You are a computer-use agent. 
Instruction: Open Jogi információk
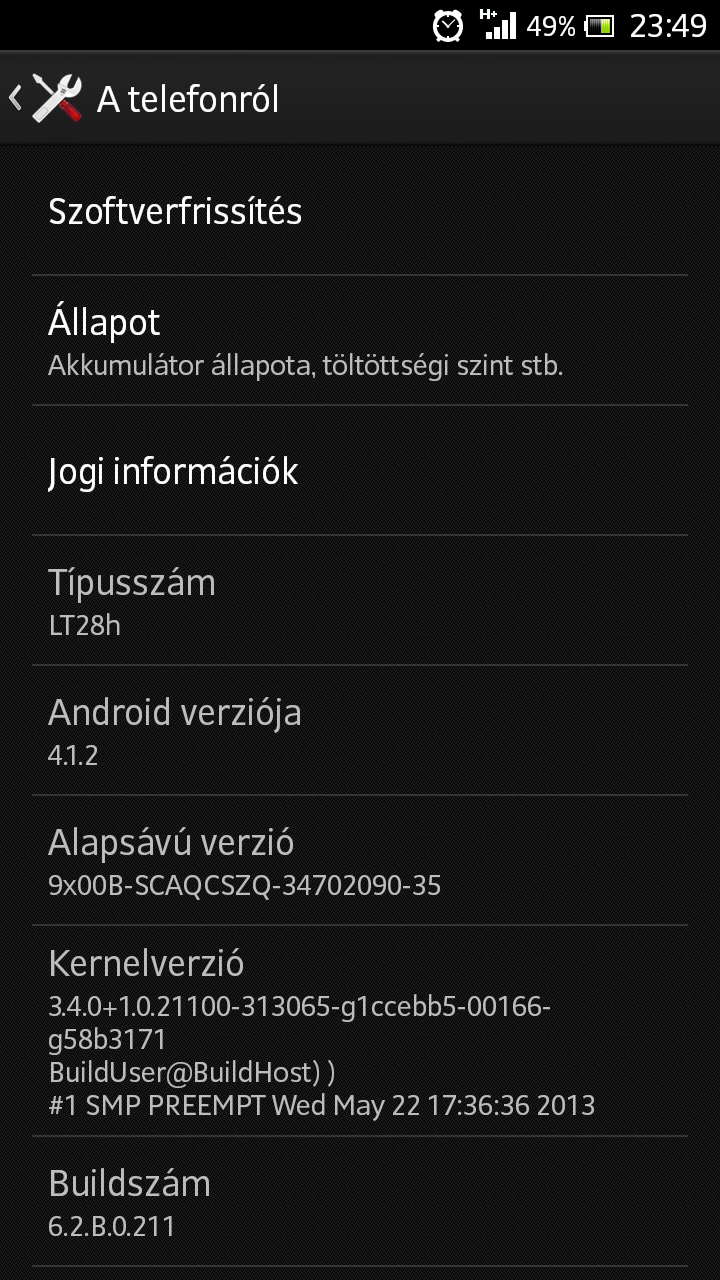click(x=360, y=471)
